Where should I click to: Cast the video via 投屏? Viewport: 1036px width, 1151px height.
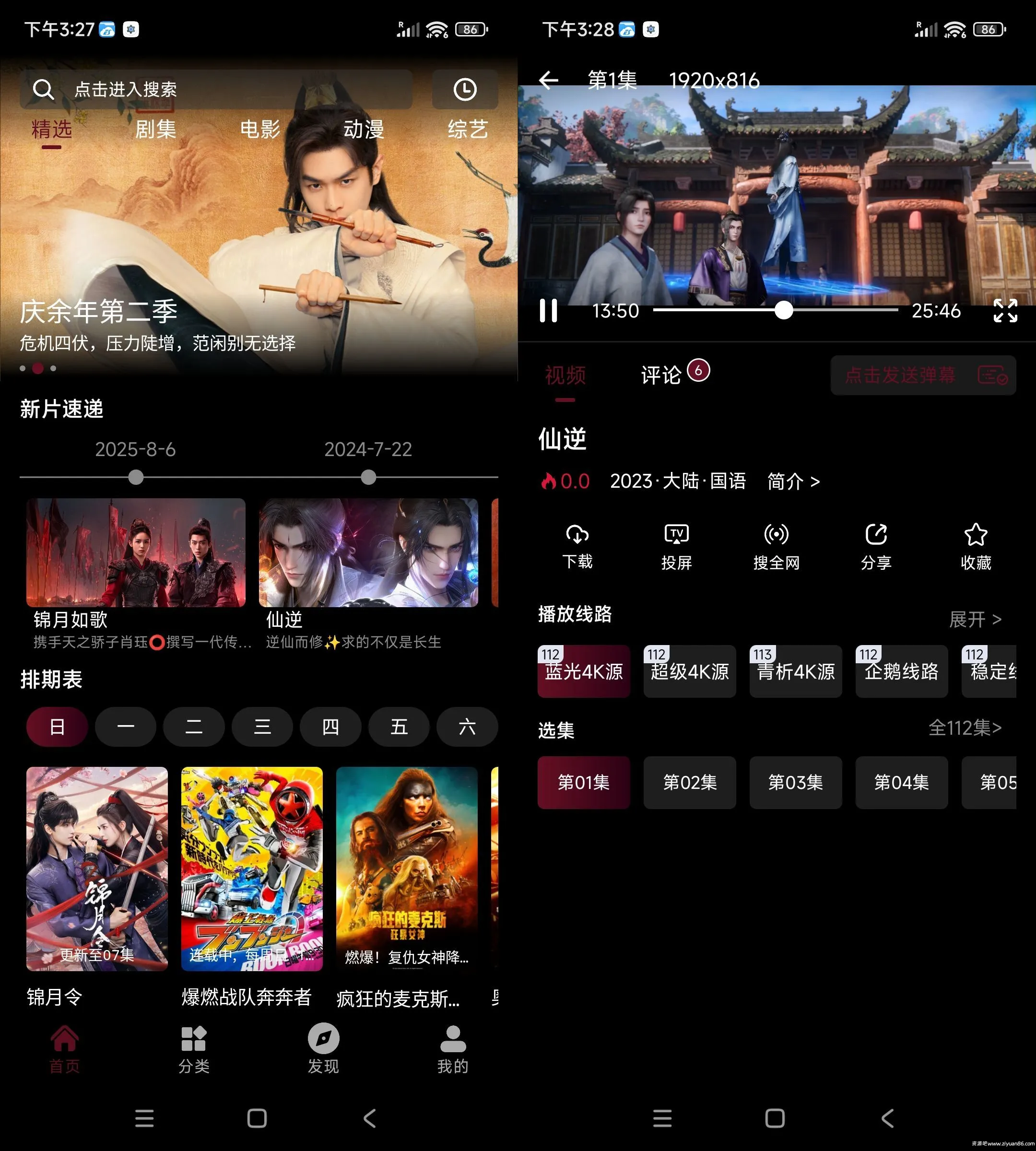(676, 546)
